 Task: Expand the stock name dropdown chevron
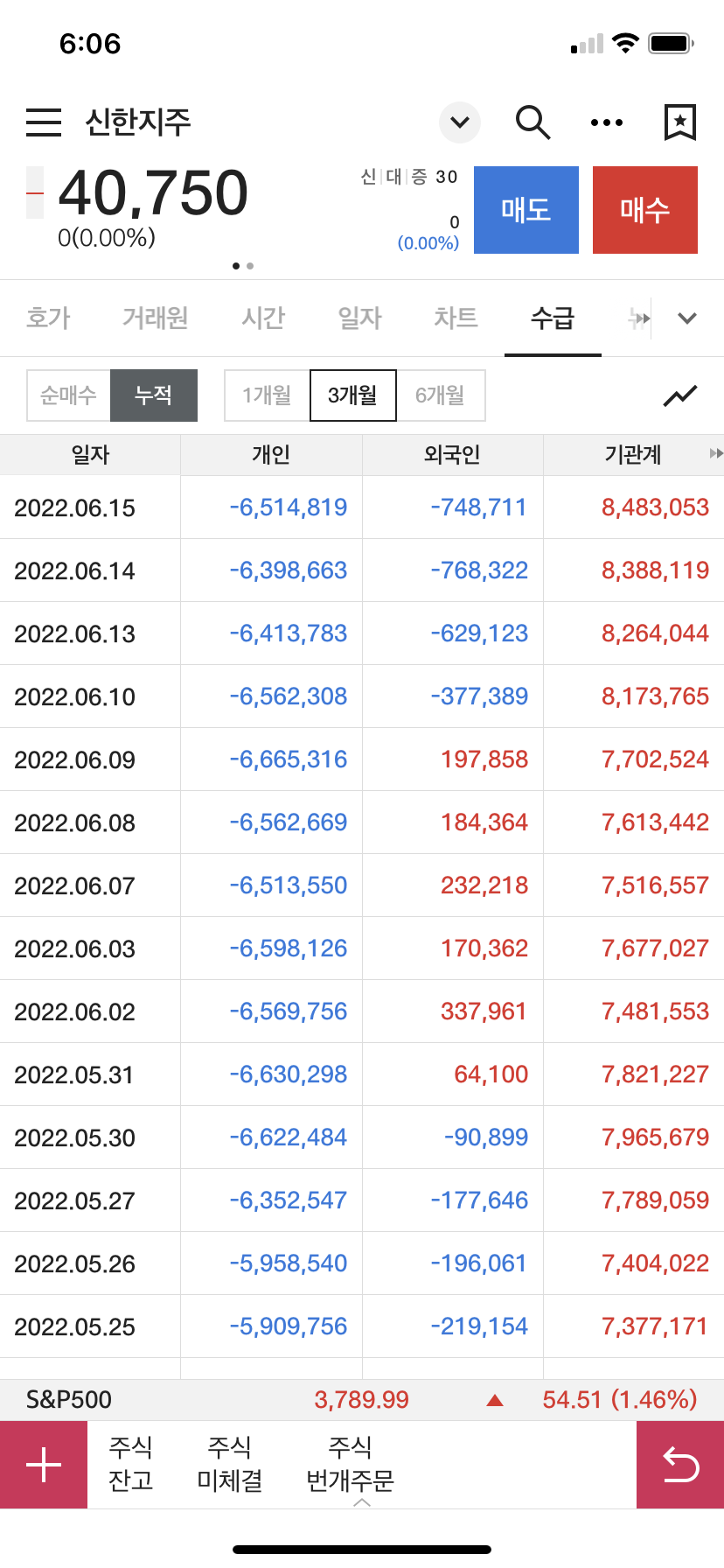[459, 122]
